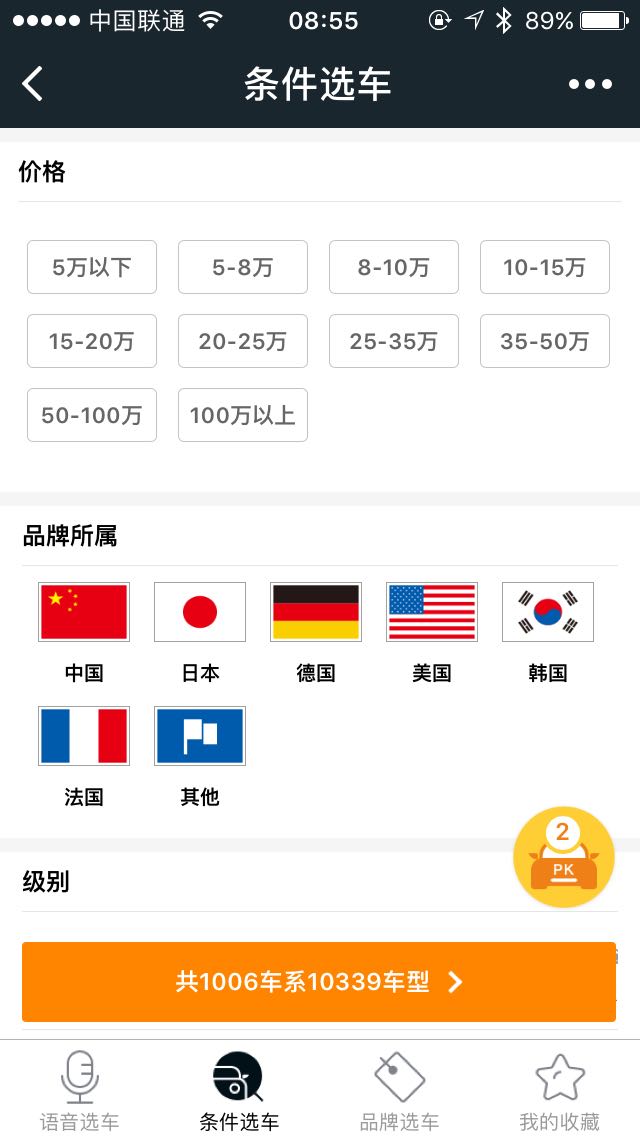View the 1006车系10339车型 results
The width and height of the screenshot is (640, 1136).
(x=319, y=982)
